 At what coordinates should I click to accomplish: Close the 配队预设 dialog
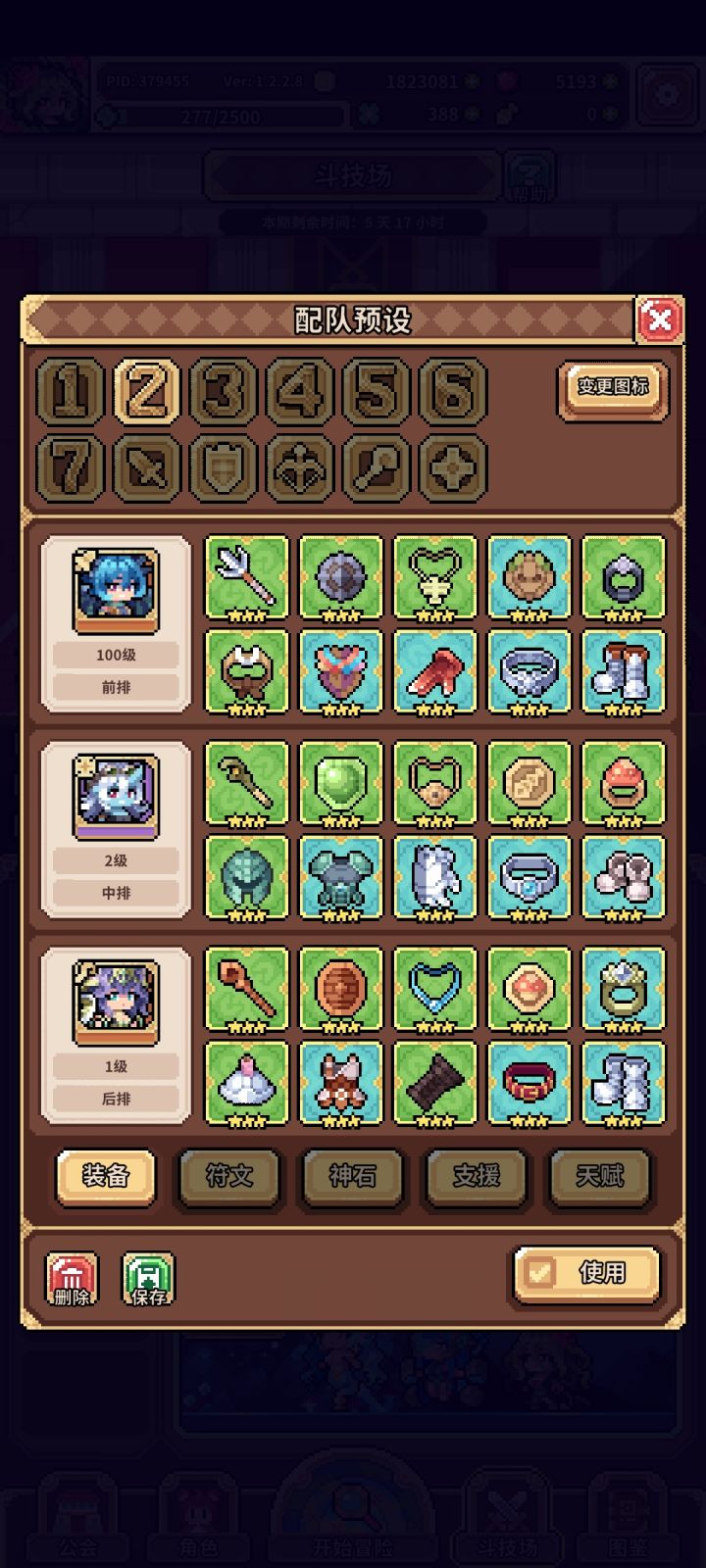tap(659, 318)
